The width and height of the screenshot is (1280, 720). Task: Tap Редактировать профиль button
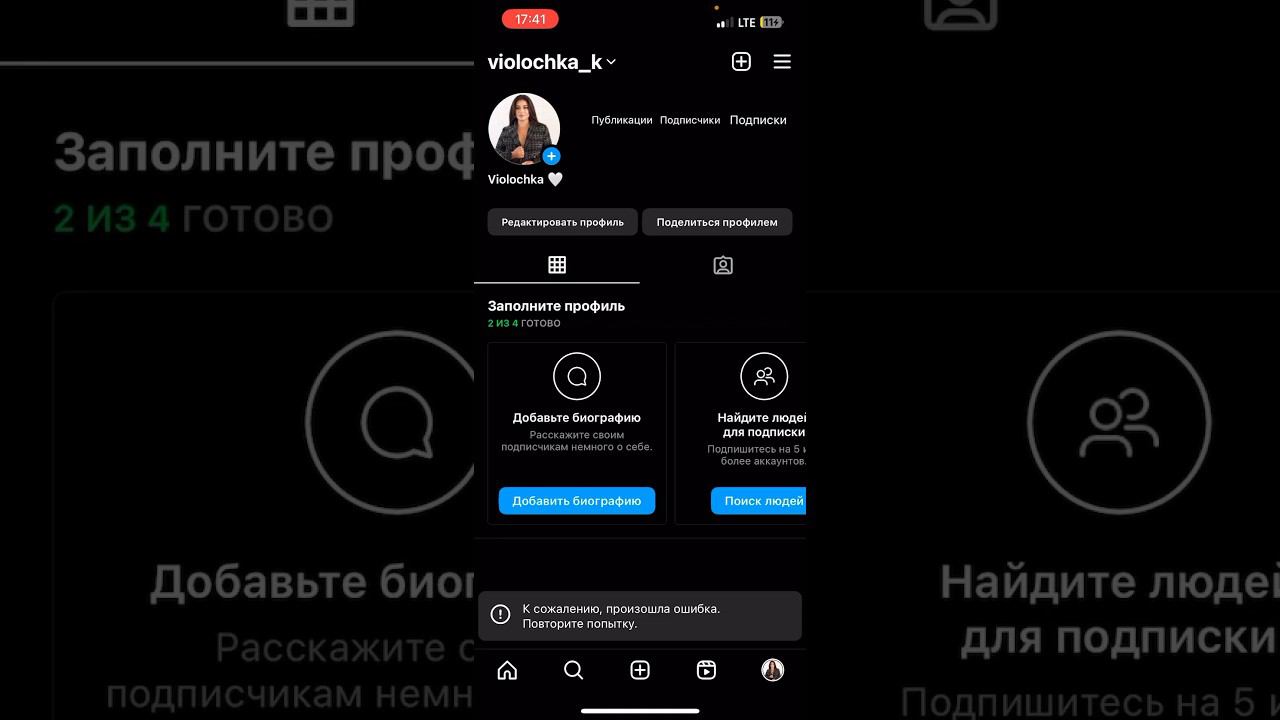[x=562, y=222]
